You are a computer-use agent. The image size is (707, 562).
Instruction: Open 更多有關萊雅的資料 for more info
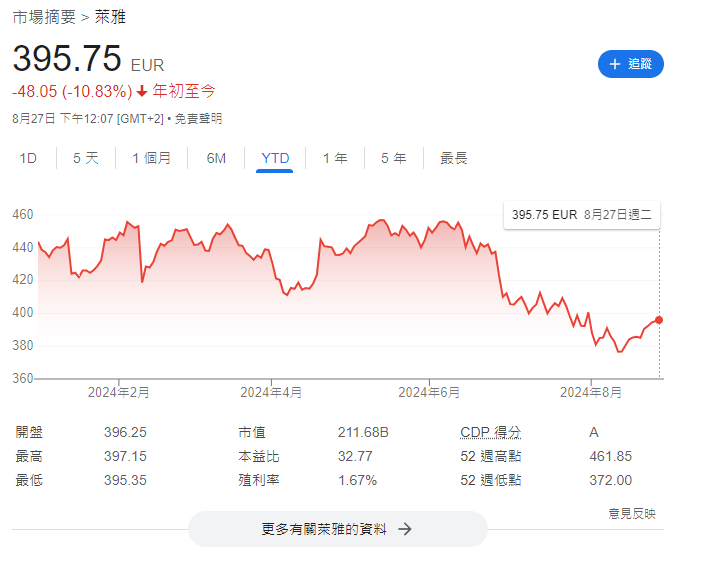tap(337, 529)
